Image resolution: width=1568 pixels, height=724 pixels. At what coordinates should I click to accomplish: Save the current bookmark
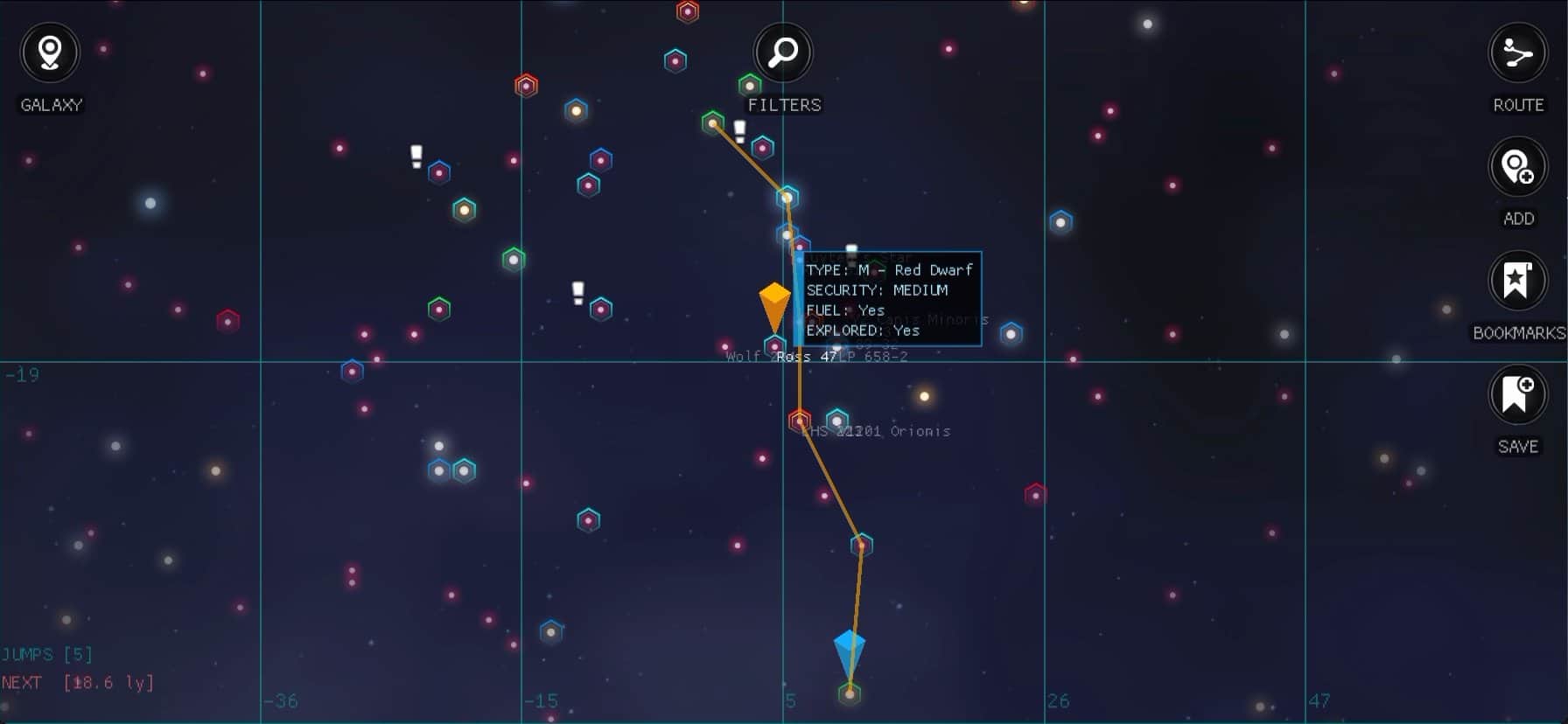coord(1517,395)
